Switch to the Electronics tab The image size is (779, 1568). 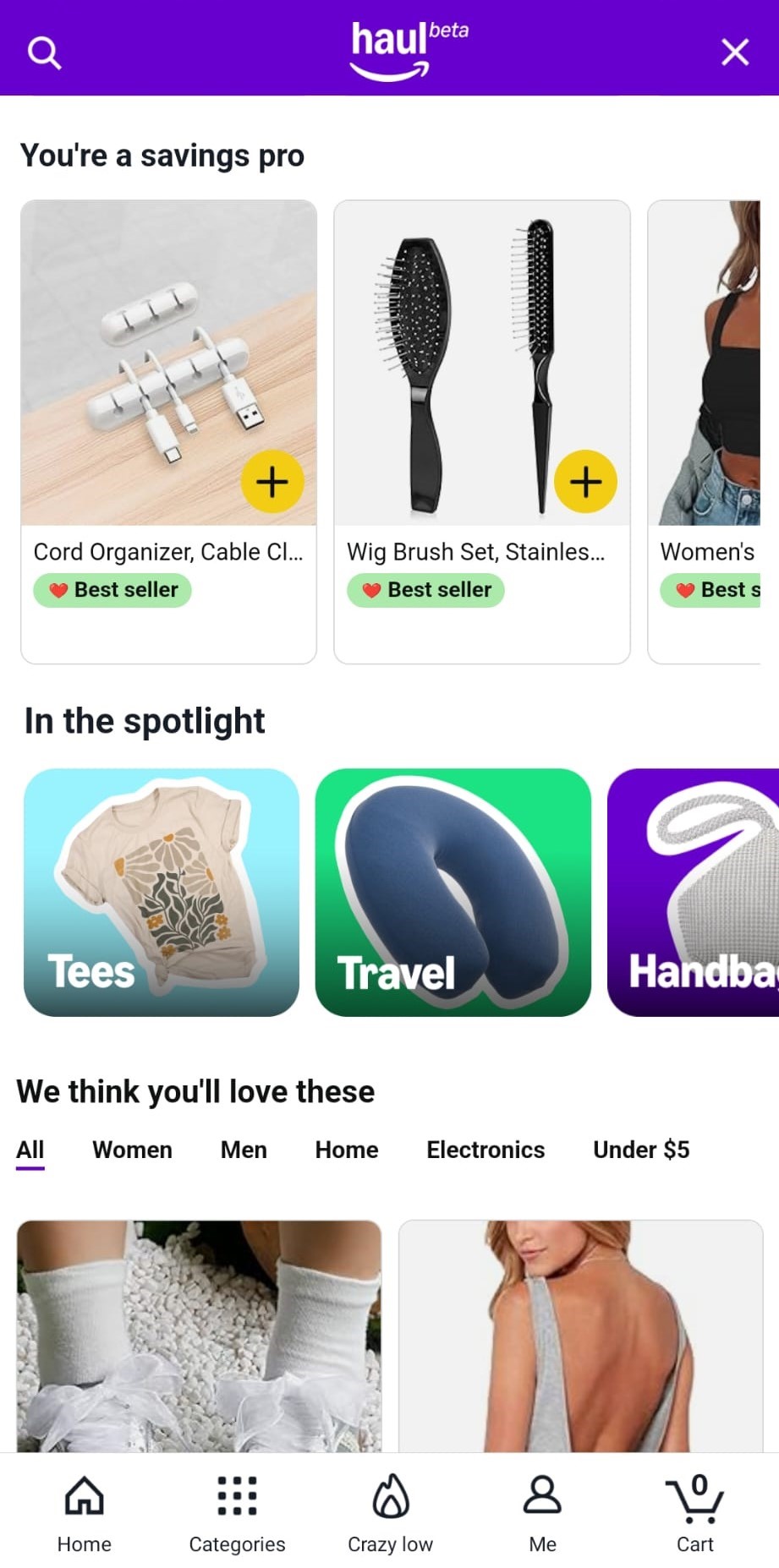point(486,1150)
